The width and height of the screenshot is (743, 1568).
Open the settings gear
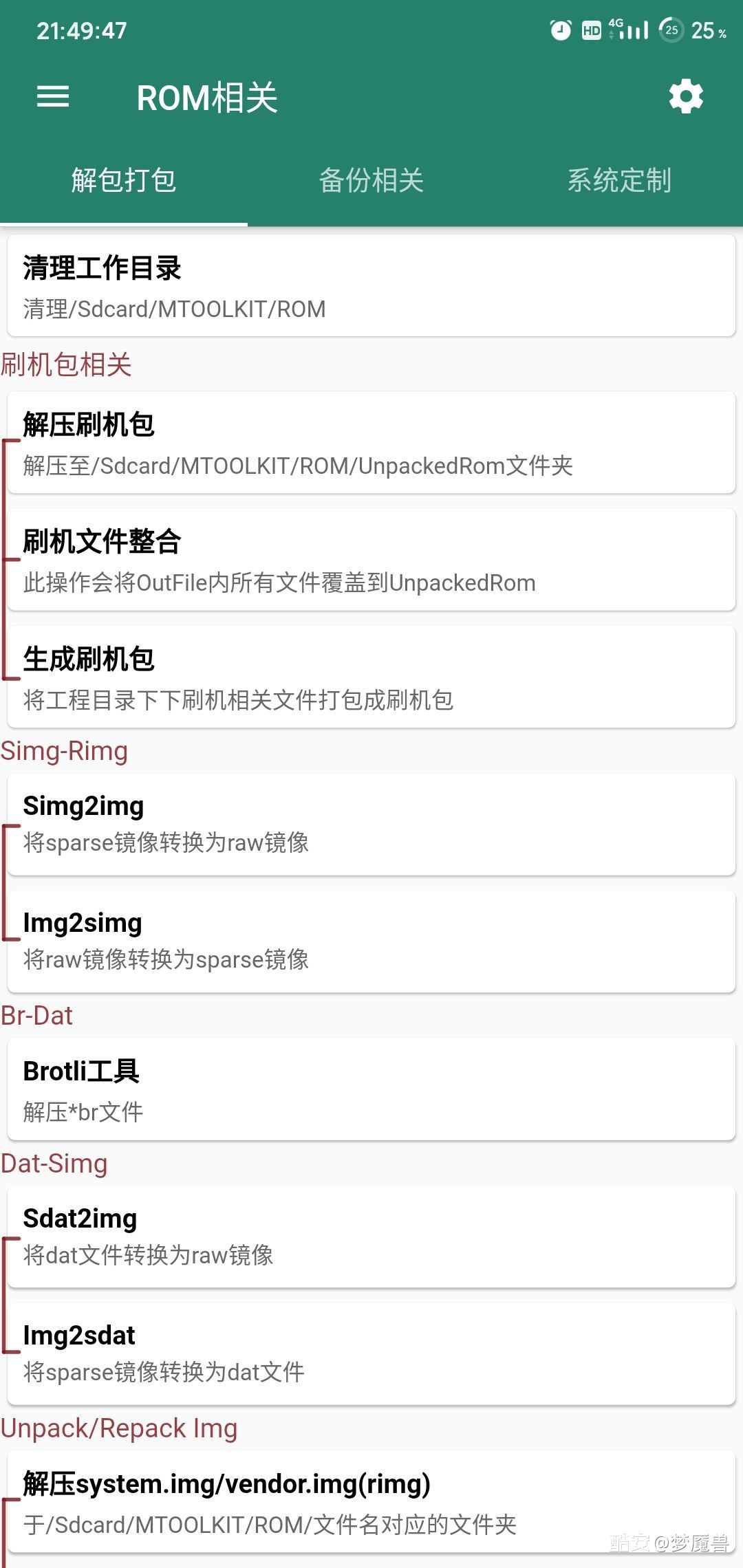point(686,97)
